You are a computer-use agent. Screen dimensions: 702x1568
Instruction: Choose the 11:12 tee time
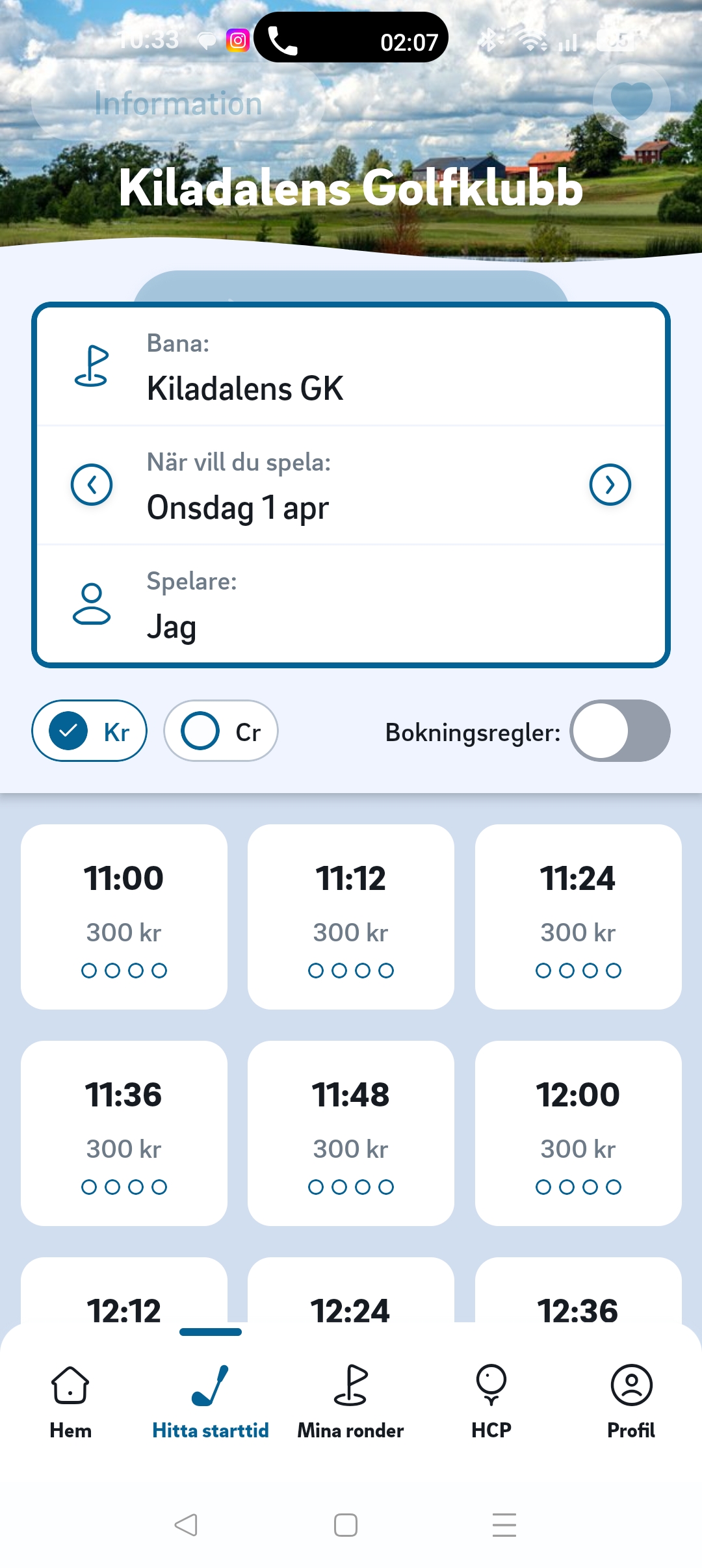tap(351, 917)
